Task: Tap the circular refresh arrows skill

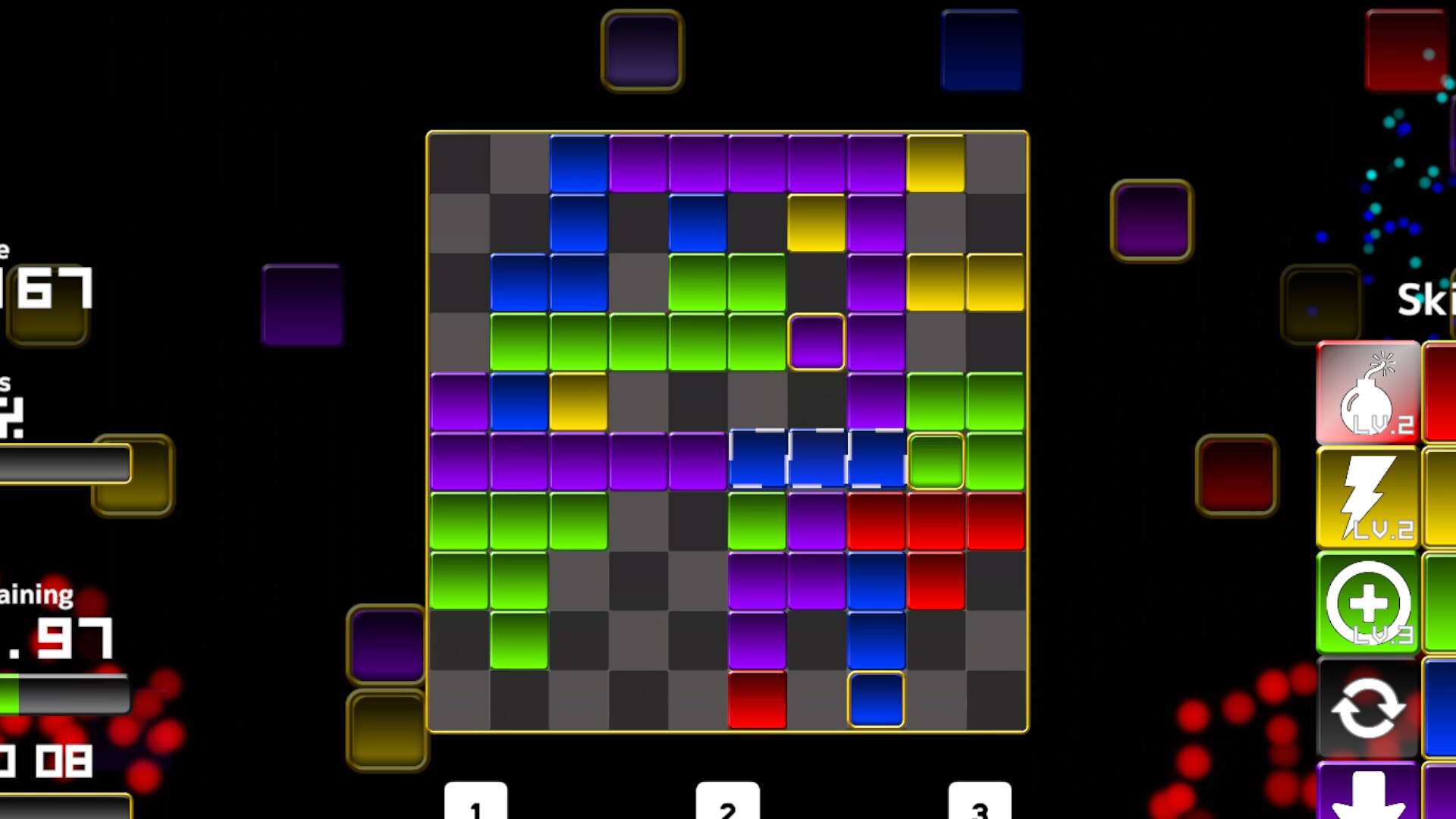Action: point(1368,708)
